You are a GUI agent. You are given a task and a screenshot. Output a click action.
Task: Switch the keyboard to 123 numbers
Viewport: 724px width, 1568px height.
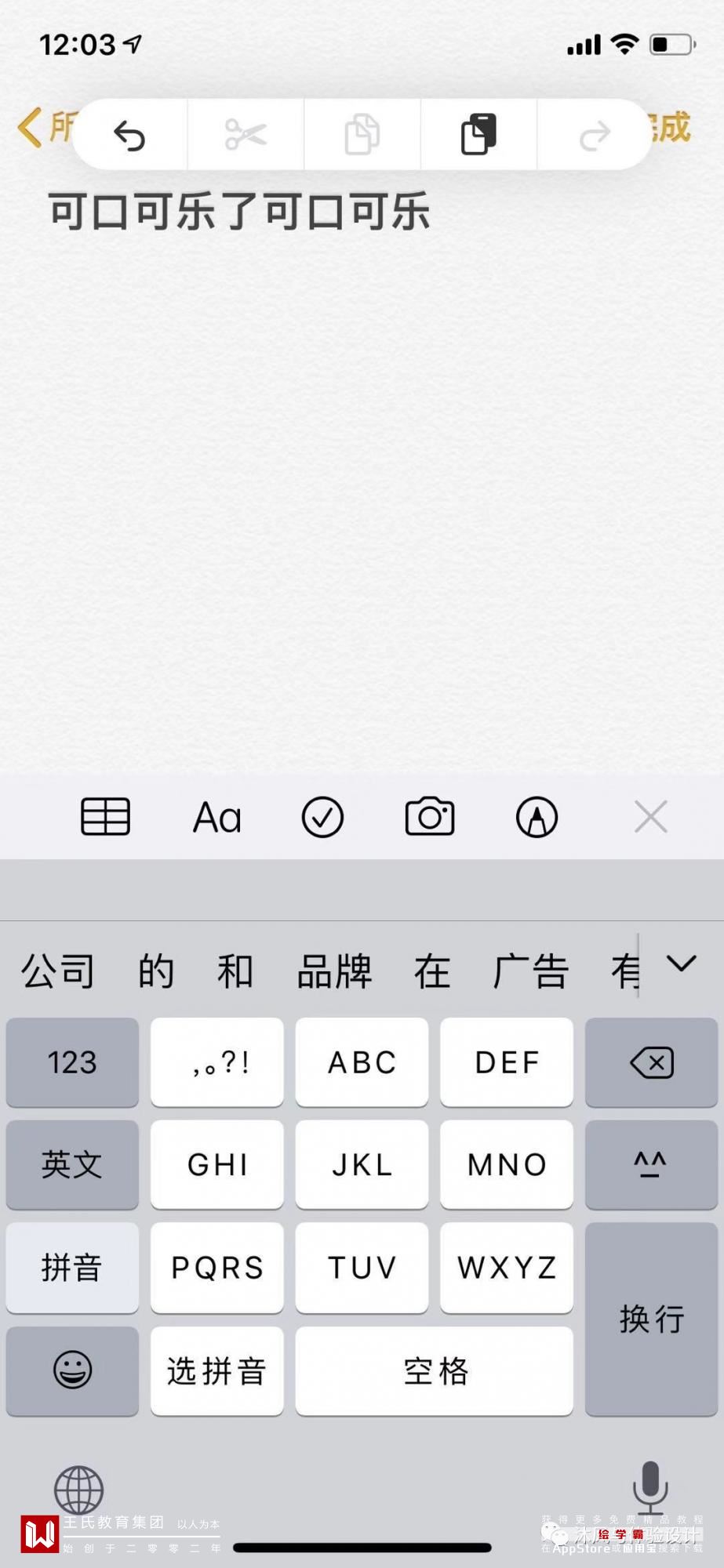pyautogui.click(x=72, y=1062)
